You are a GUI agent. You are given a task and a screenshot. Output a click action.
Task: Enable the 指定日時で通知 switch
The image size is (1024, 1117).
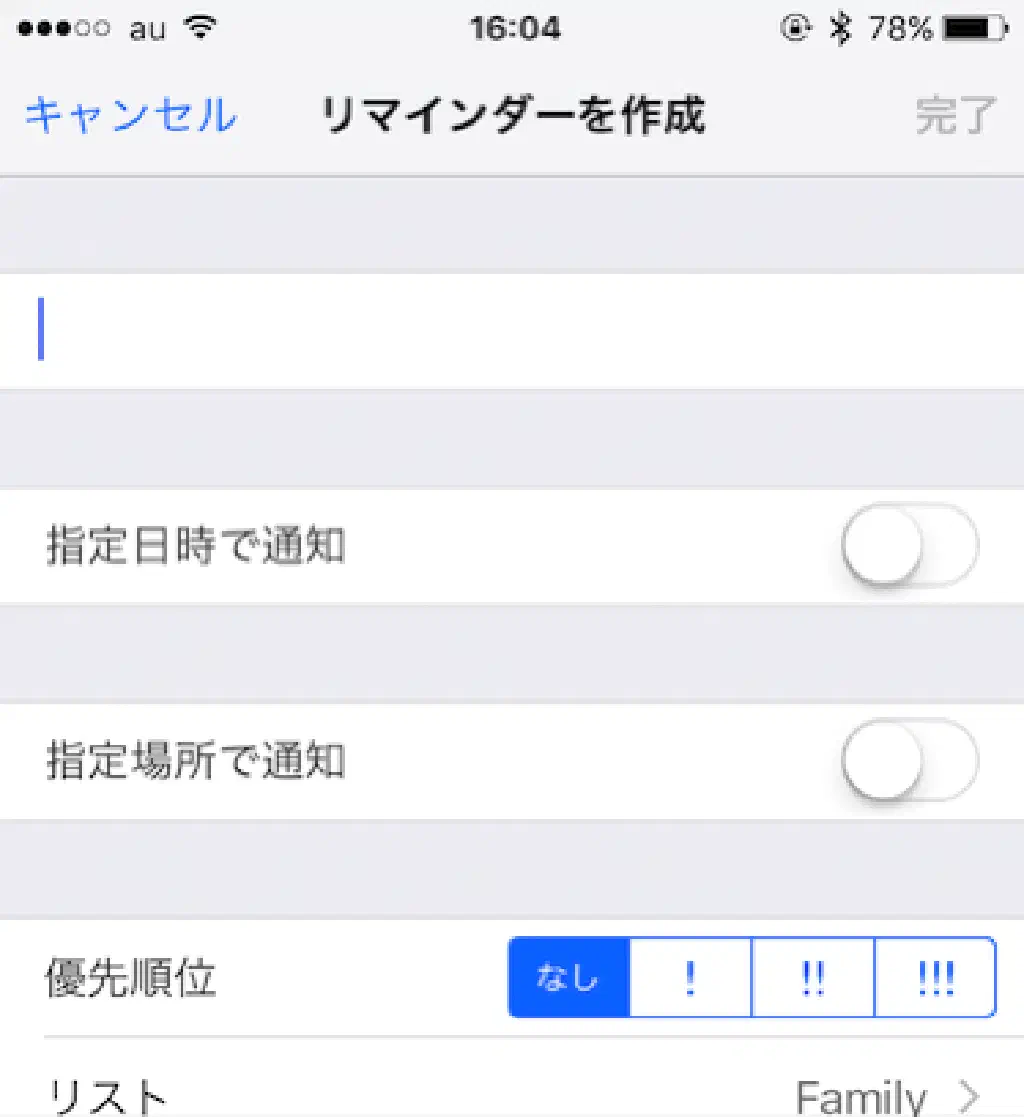[909, 546]
